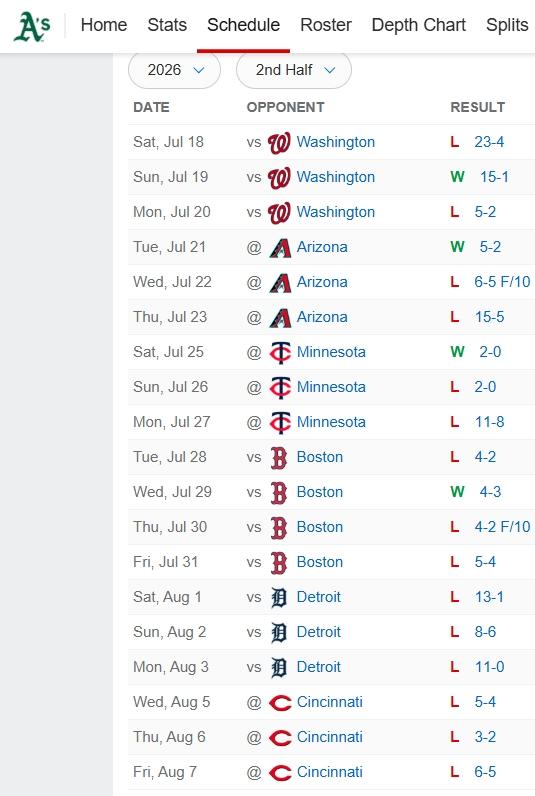Open the Roster tab

coord(325,25)
